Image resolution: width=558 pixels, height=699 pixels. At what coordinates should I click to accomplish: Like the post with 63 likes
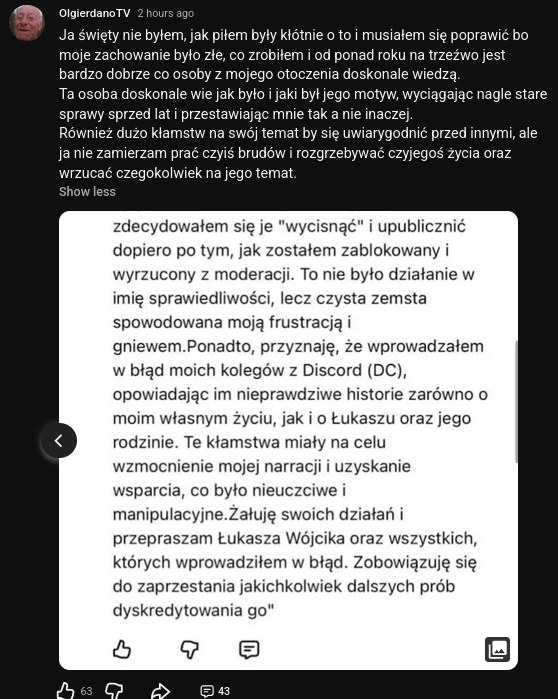click(x=66, y=691)
